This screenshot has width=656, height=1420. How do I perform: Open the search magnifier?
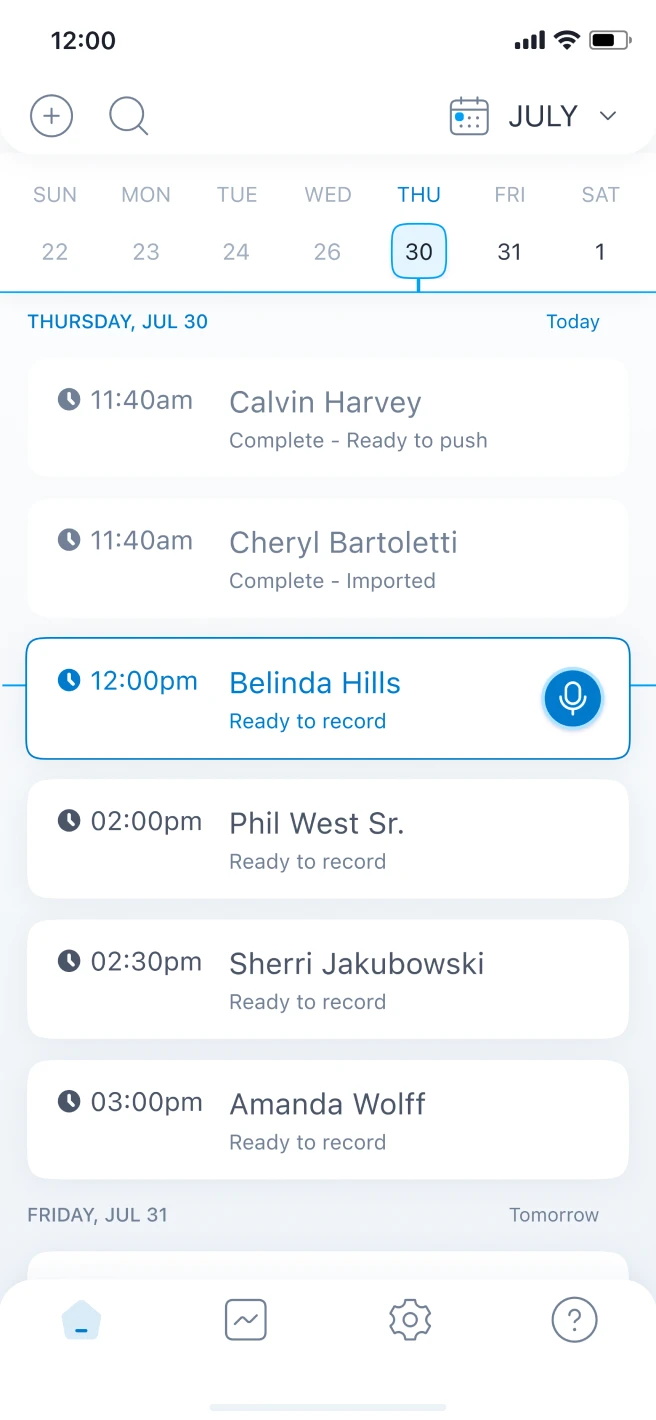[x=128, y=116]
